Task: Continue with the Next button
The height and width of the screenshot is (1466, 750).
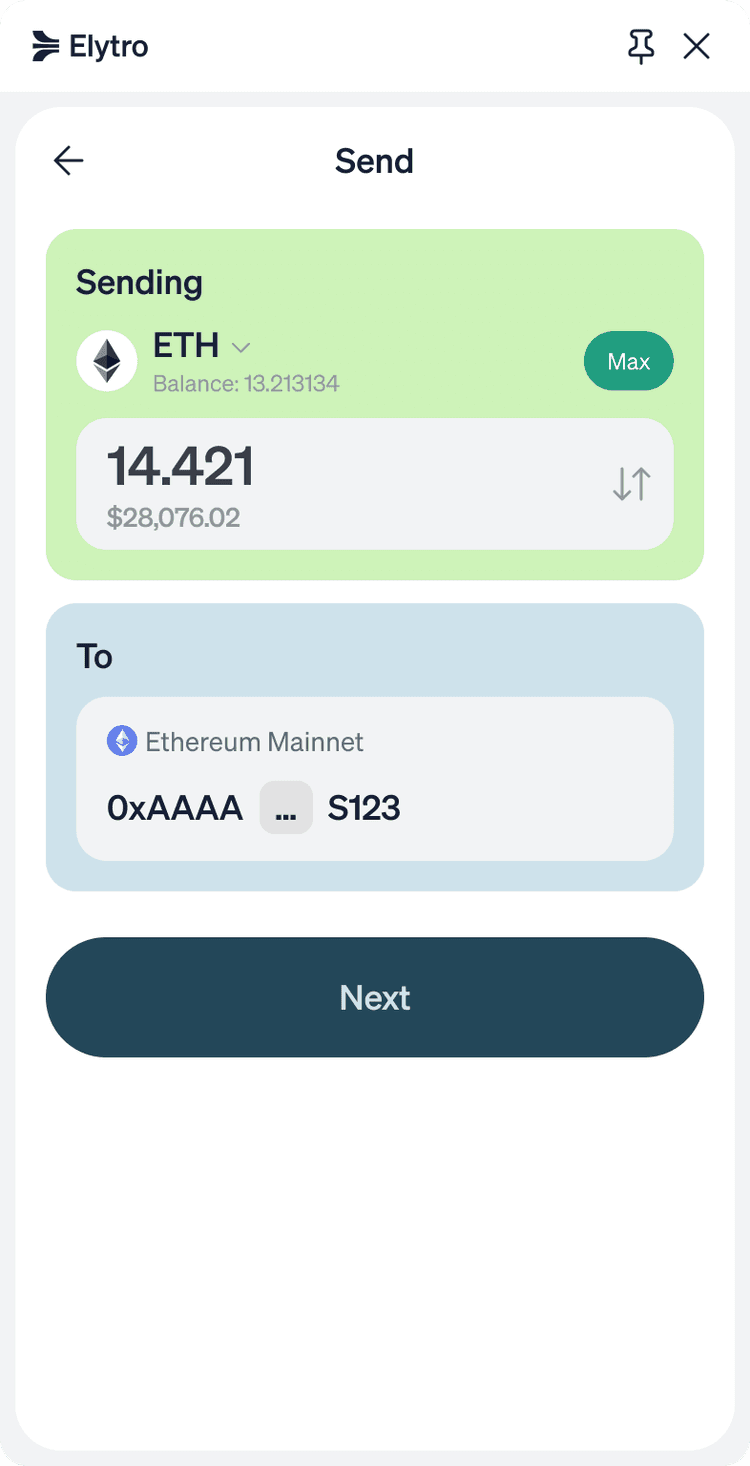Action: (375, 997)
